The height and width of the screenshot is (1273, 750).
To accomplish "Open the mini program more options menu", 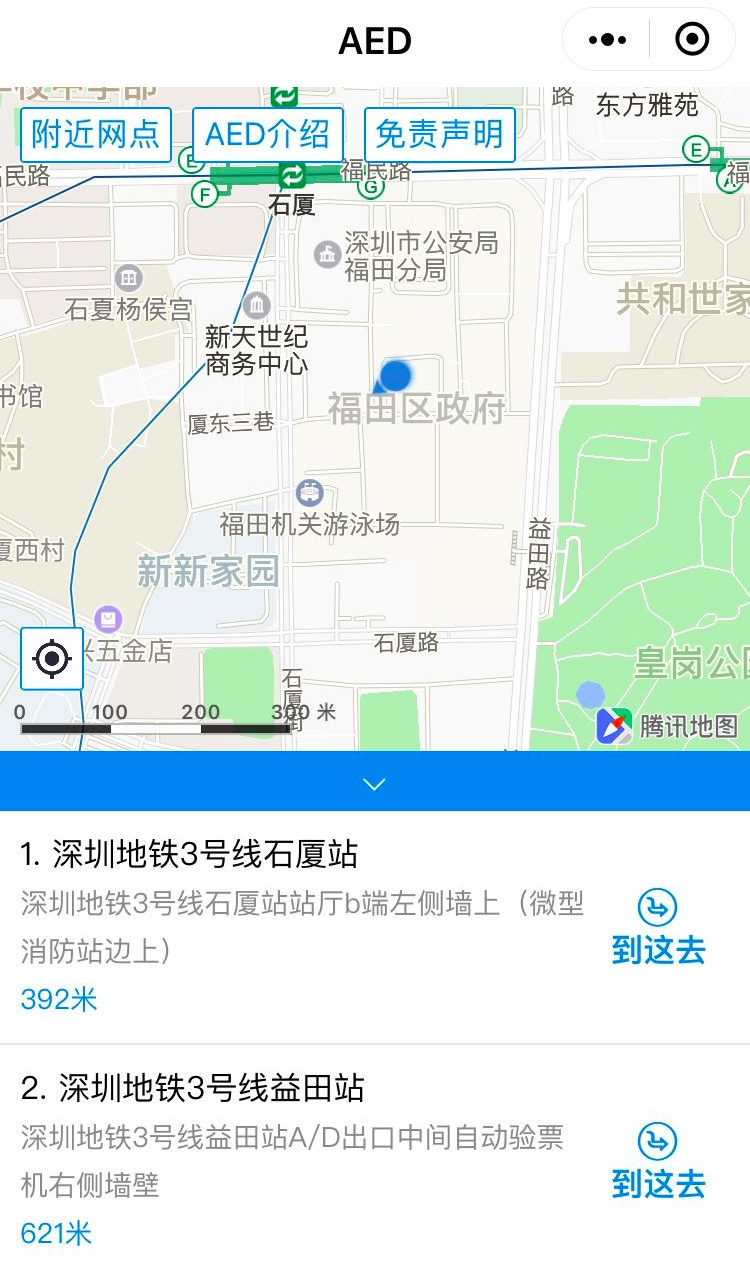I will pos(608,40).
